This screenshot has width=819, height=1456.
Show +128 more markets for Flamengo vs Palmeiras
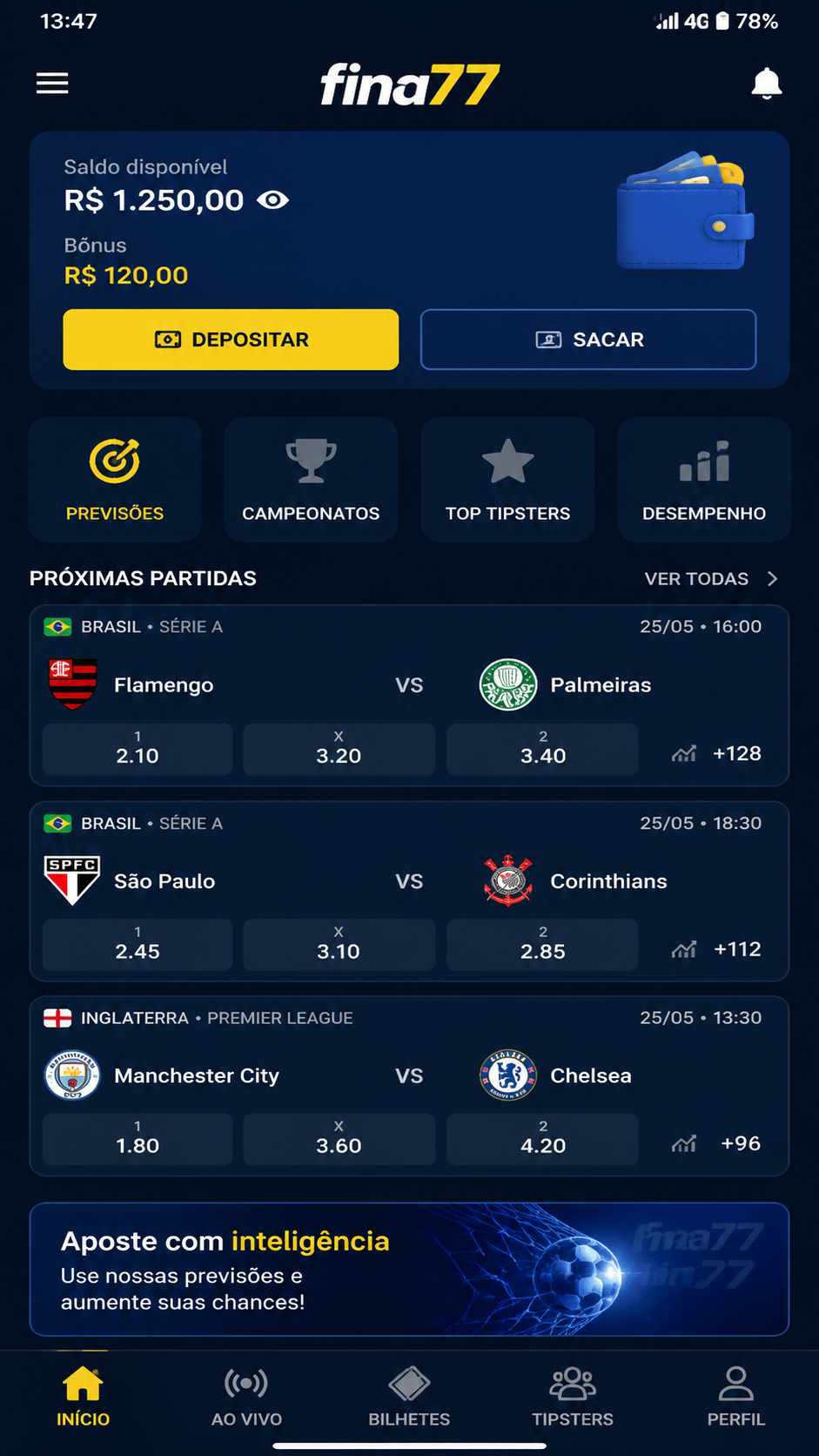coord(717,753)
